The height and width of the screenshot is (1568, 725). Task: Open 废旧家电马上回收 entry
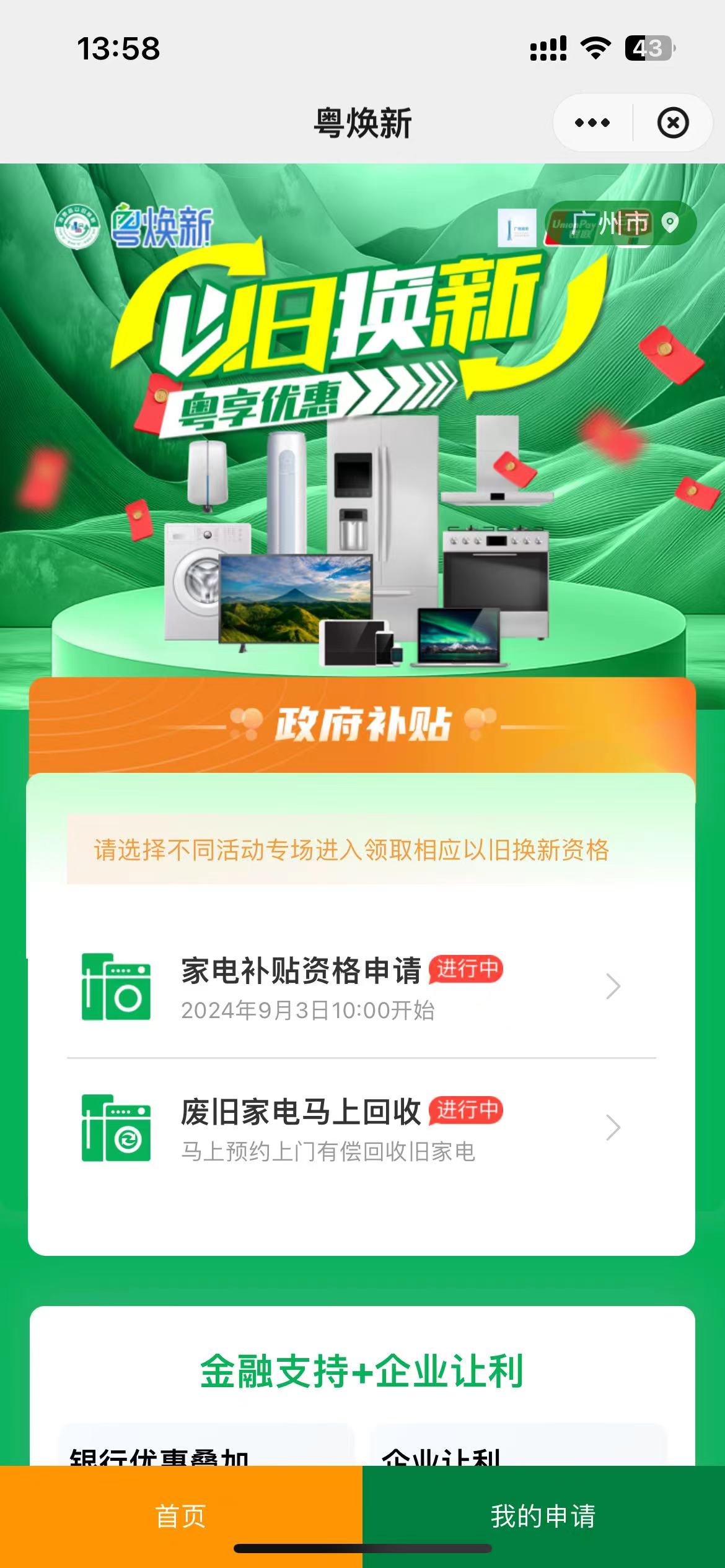pyautogui.click(x=361, y=1128)
